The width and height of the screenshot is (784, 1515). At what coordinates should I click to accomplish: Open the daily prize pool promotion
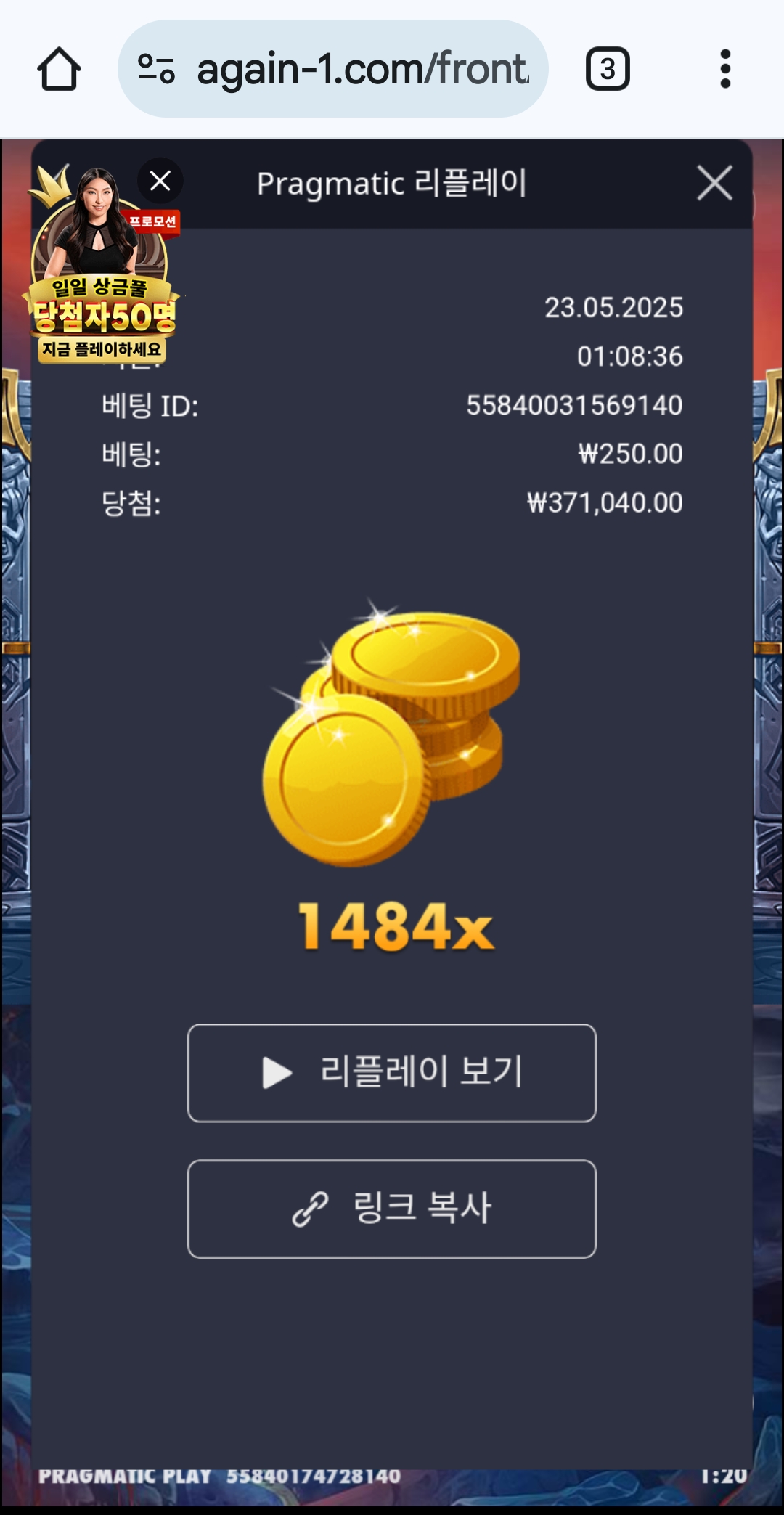[x=102, y=265]
